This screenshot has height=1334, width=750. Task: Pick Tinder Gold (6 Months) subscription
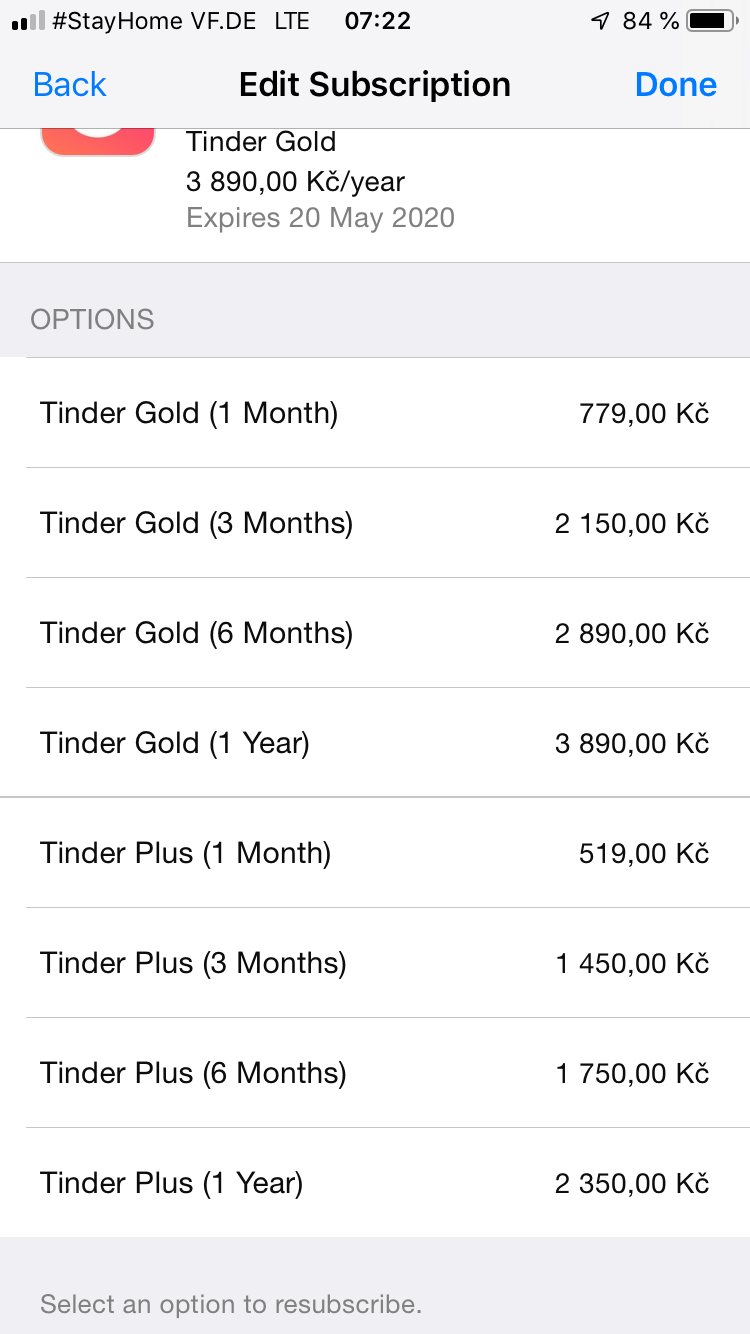pyautogui.click(x=375, y=633)
